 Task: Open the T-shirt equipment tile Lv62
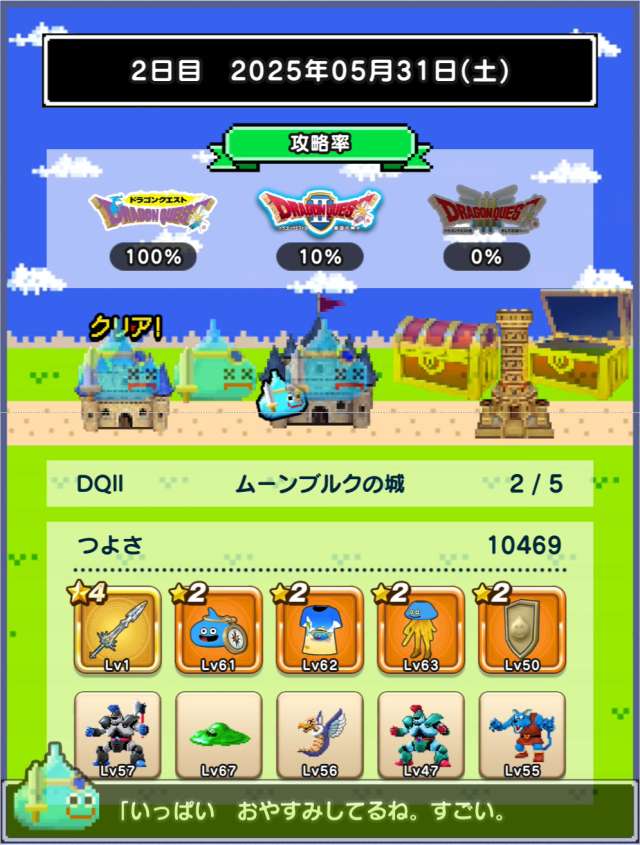click(320, 631)
